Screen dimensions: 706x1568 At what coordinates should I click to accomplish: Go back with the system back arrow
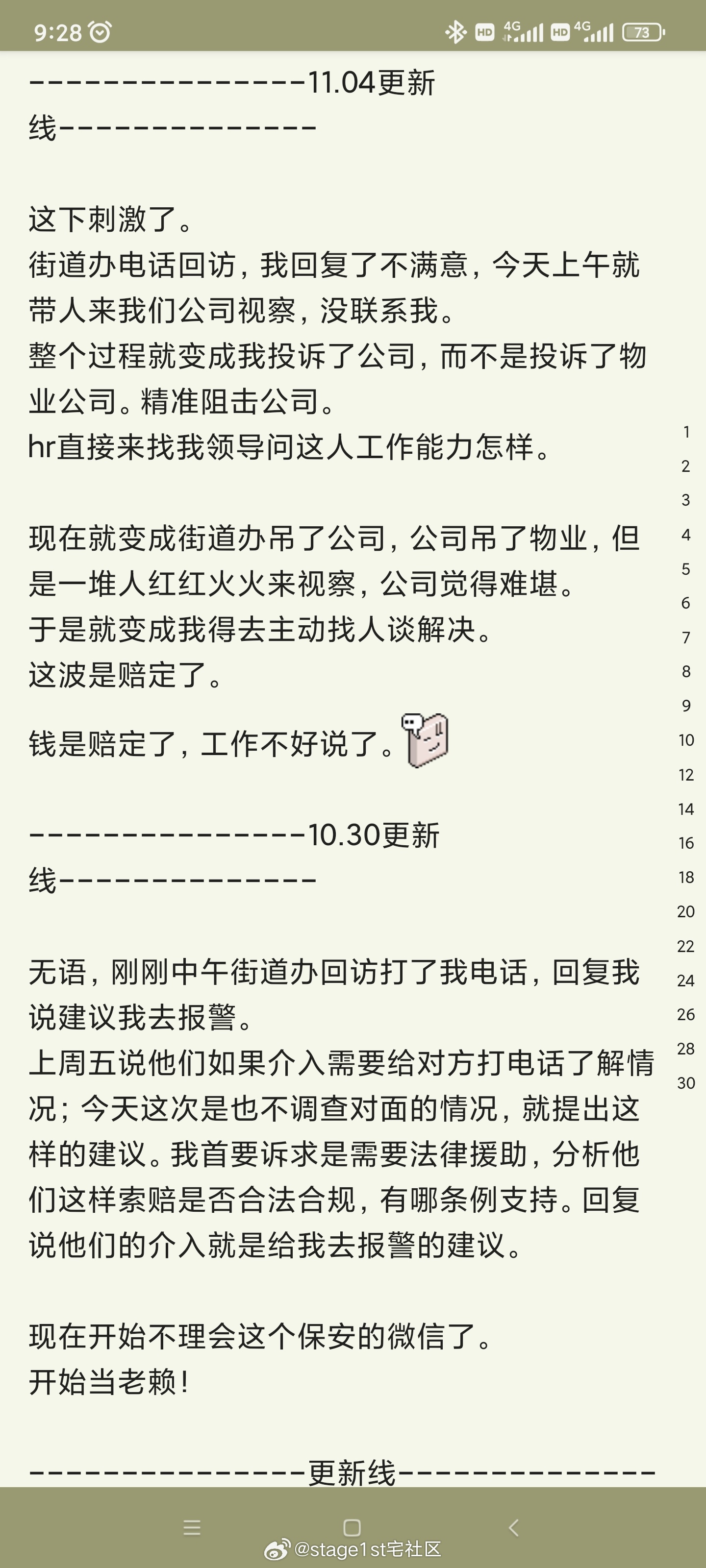513,1527
